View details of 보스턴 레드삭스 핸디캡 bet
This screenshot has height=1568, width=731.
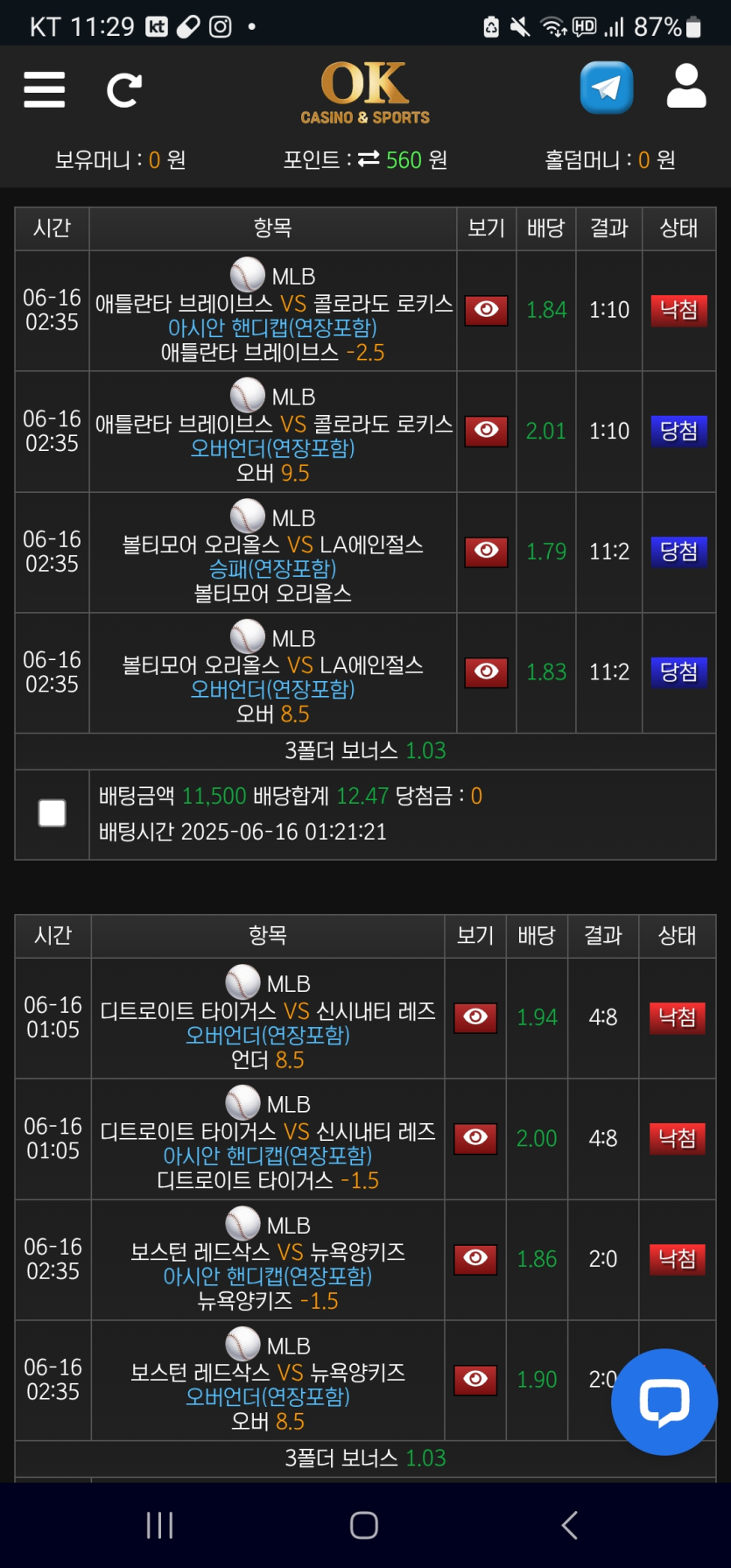click(x=474, y=1259)
